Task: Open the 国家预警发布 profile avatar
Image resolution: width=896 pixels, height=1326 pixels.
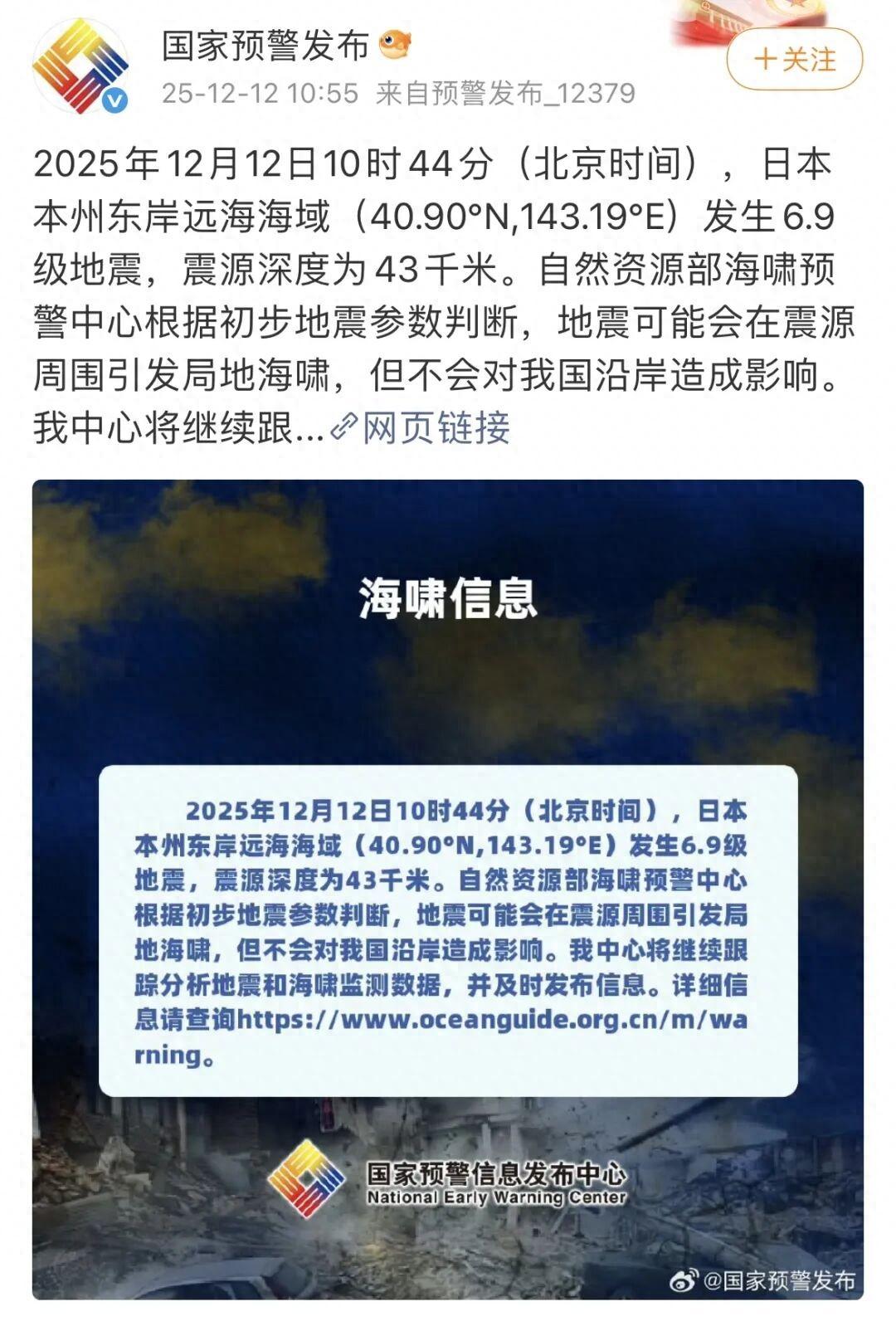Action: point(80,66)
